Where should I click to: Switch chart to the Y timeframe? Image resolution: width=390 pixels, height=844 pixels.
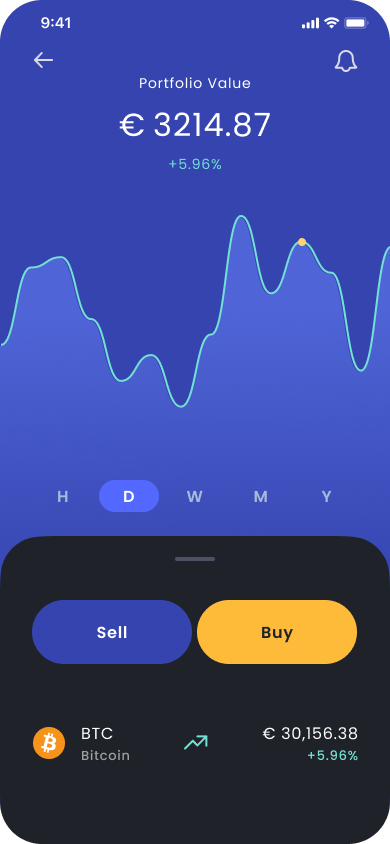[327, 496]
